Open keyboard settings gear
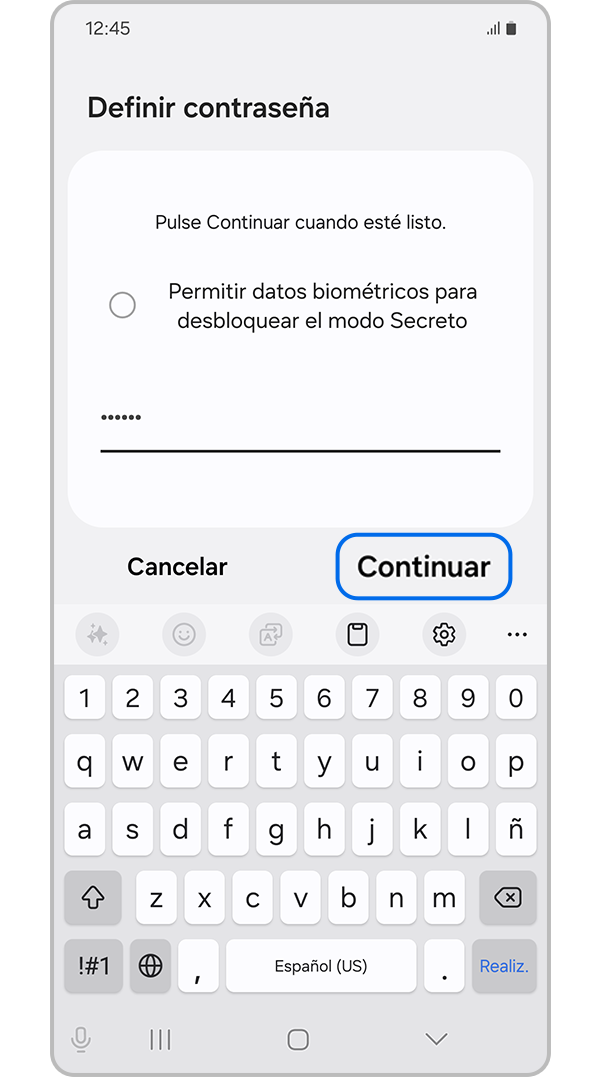The image size is (600, 1077). pos(444,634)
